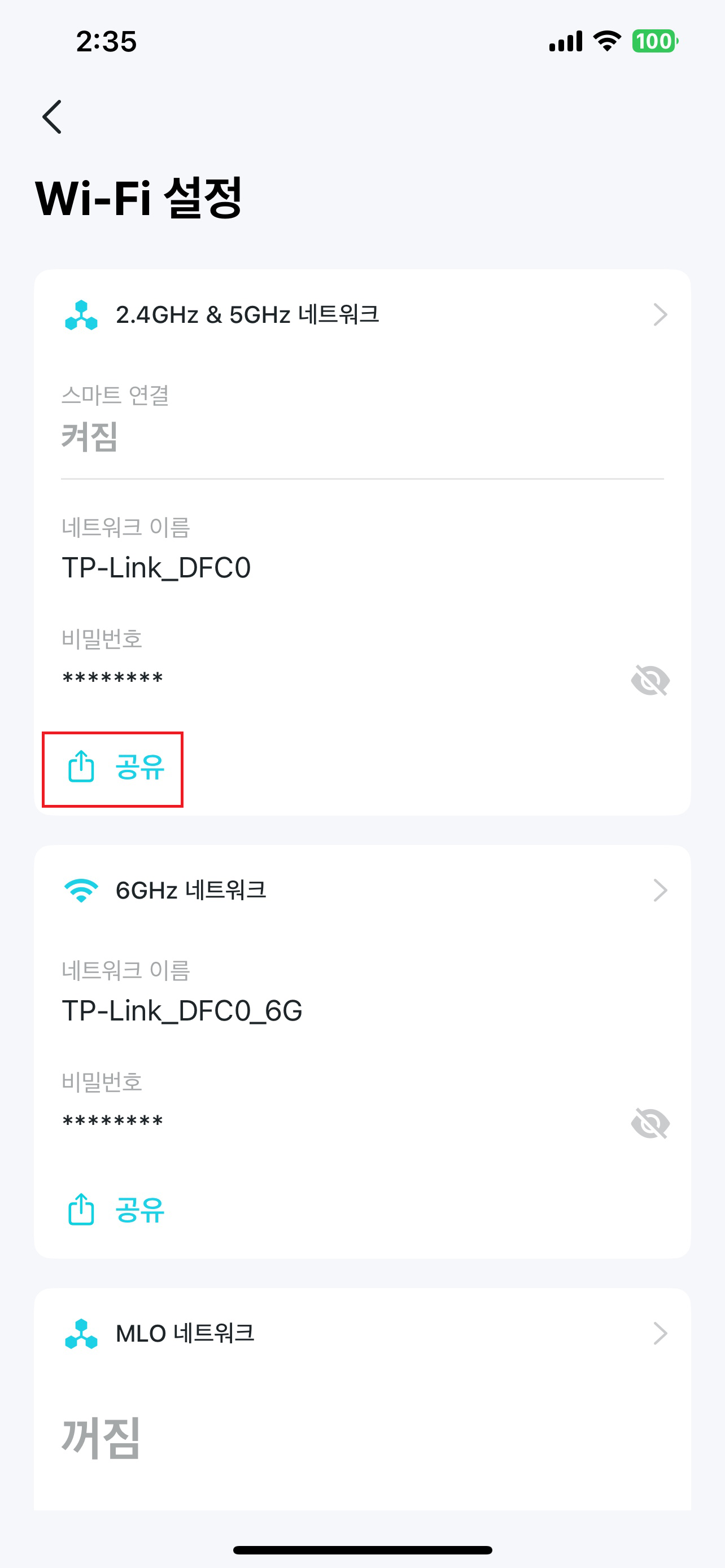Share the TP-Link_DFC0_6G network via 공유
The height and width of the screenshot is (1568, 725).
pos(115,1210)
